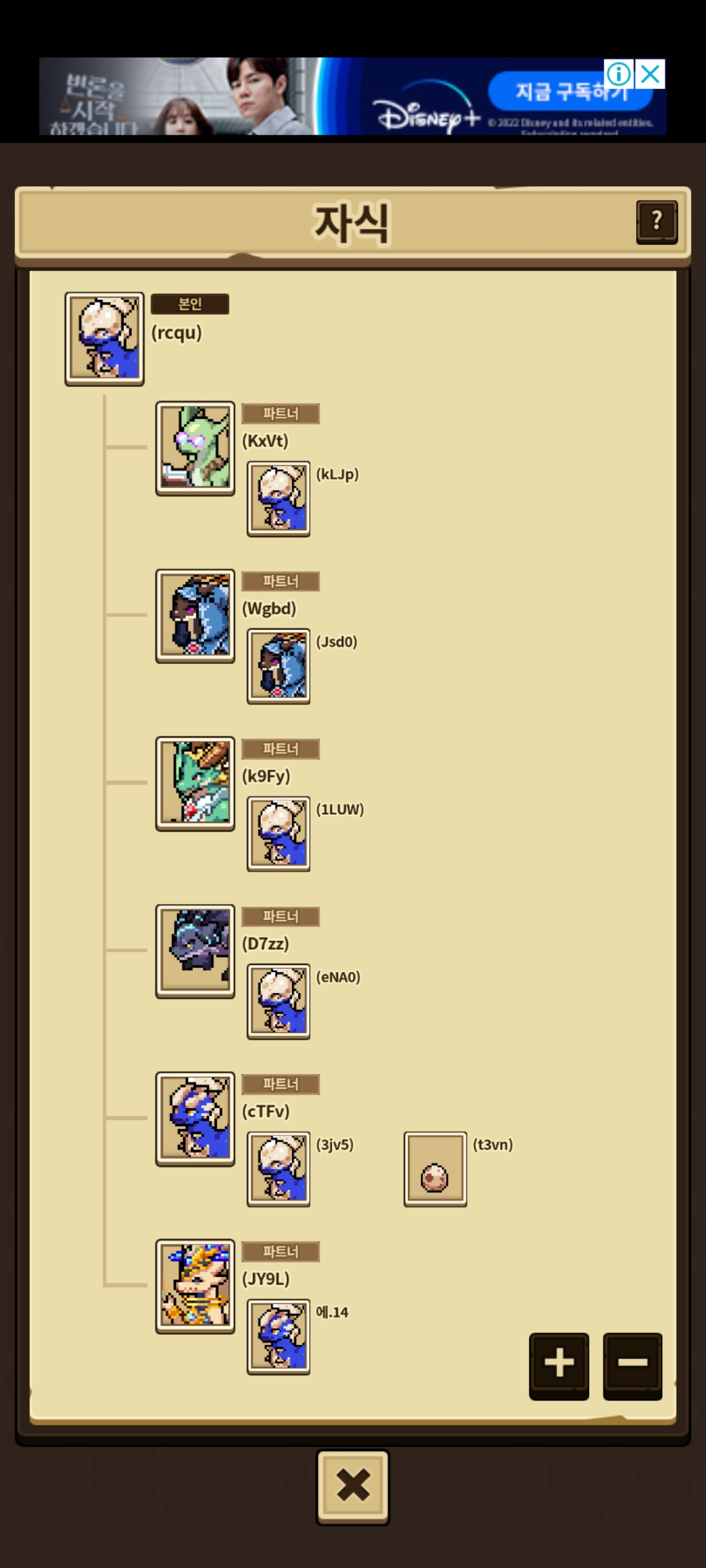Select partner (D7zz) portrait

pos(195,951)
